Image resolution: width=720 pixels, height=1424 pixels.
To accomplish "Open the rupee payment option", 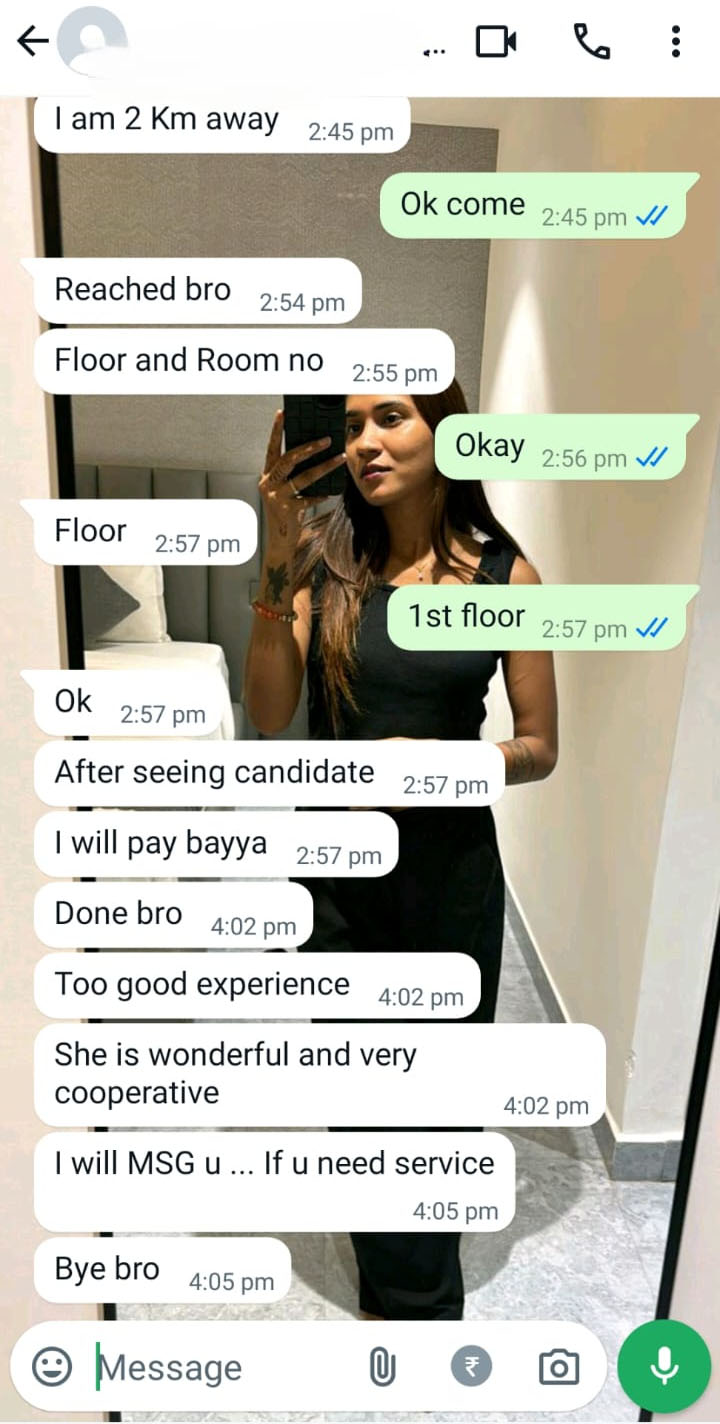I will tap(471, 1367).
